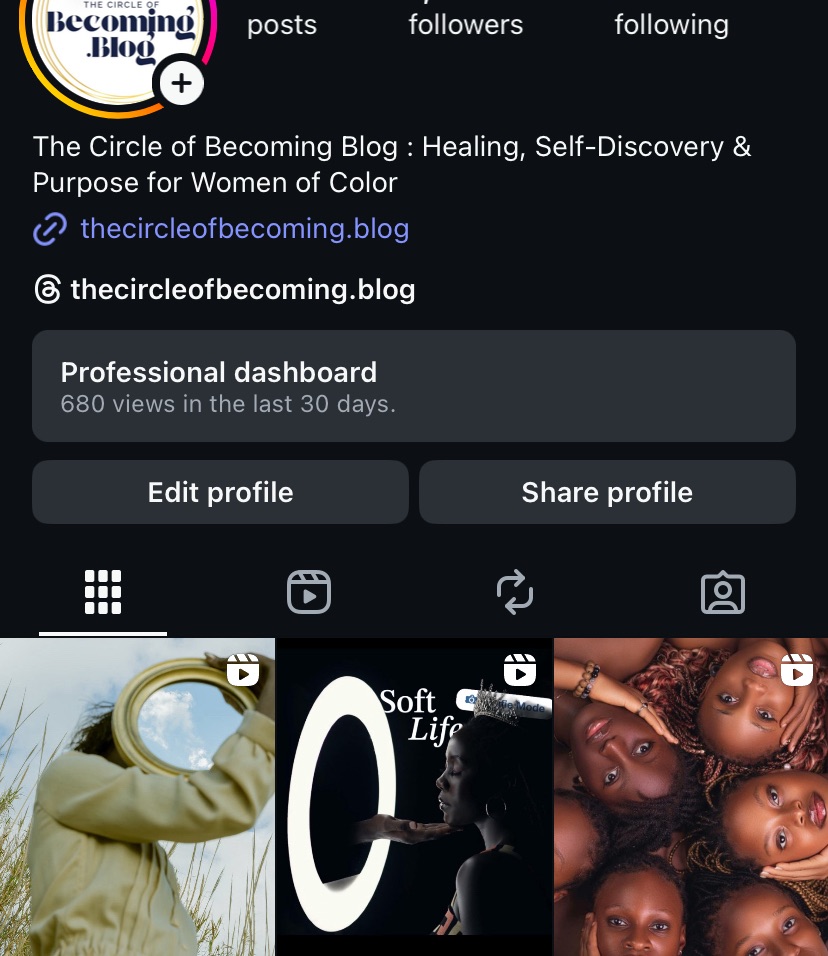Screen dimensions: 828x956
Task: View the followers list
Action: point(465,24)
